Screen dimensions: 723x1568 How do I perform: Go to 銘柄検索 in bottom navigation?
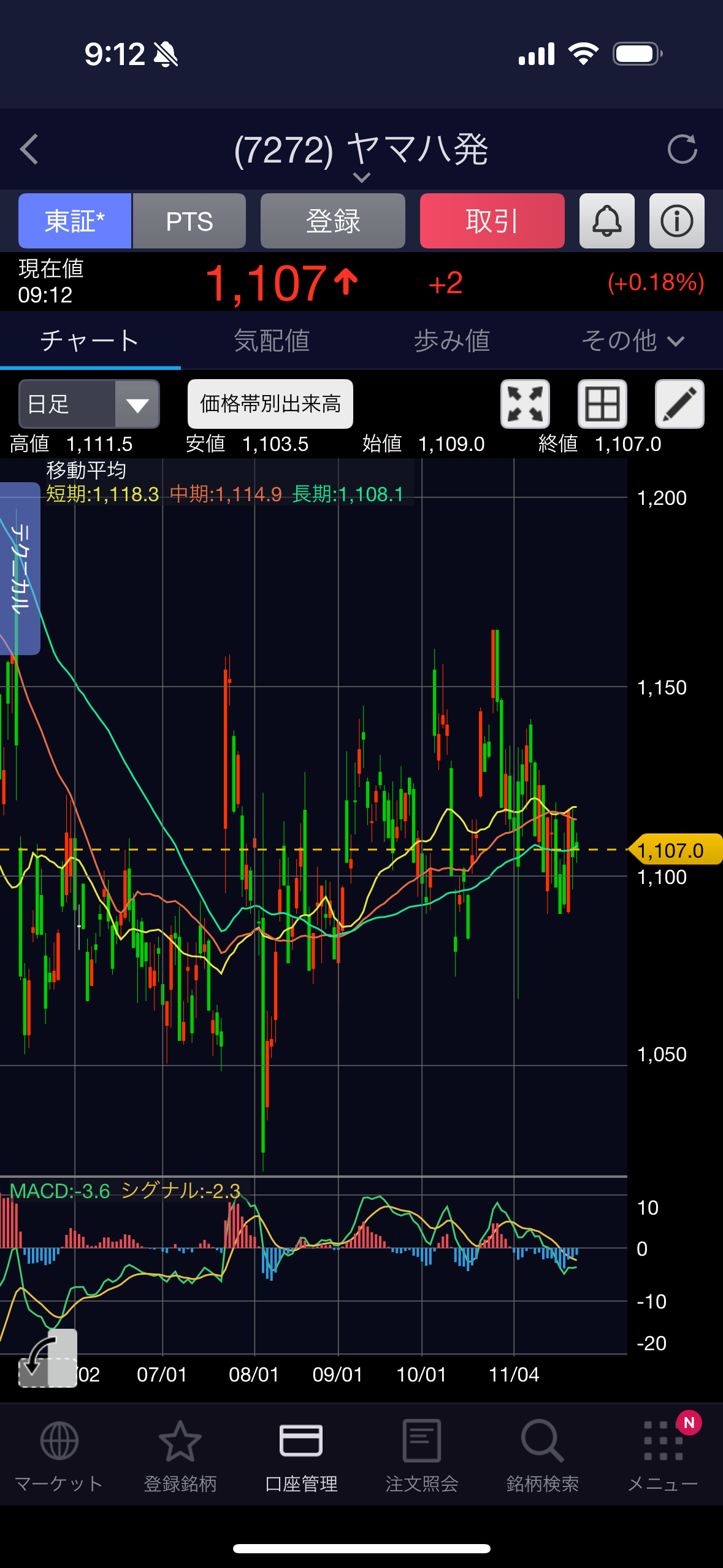543,1456
